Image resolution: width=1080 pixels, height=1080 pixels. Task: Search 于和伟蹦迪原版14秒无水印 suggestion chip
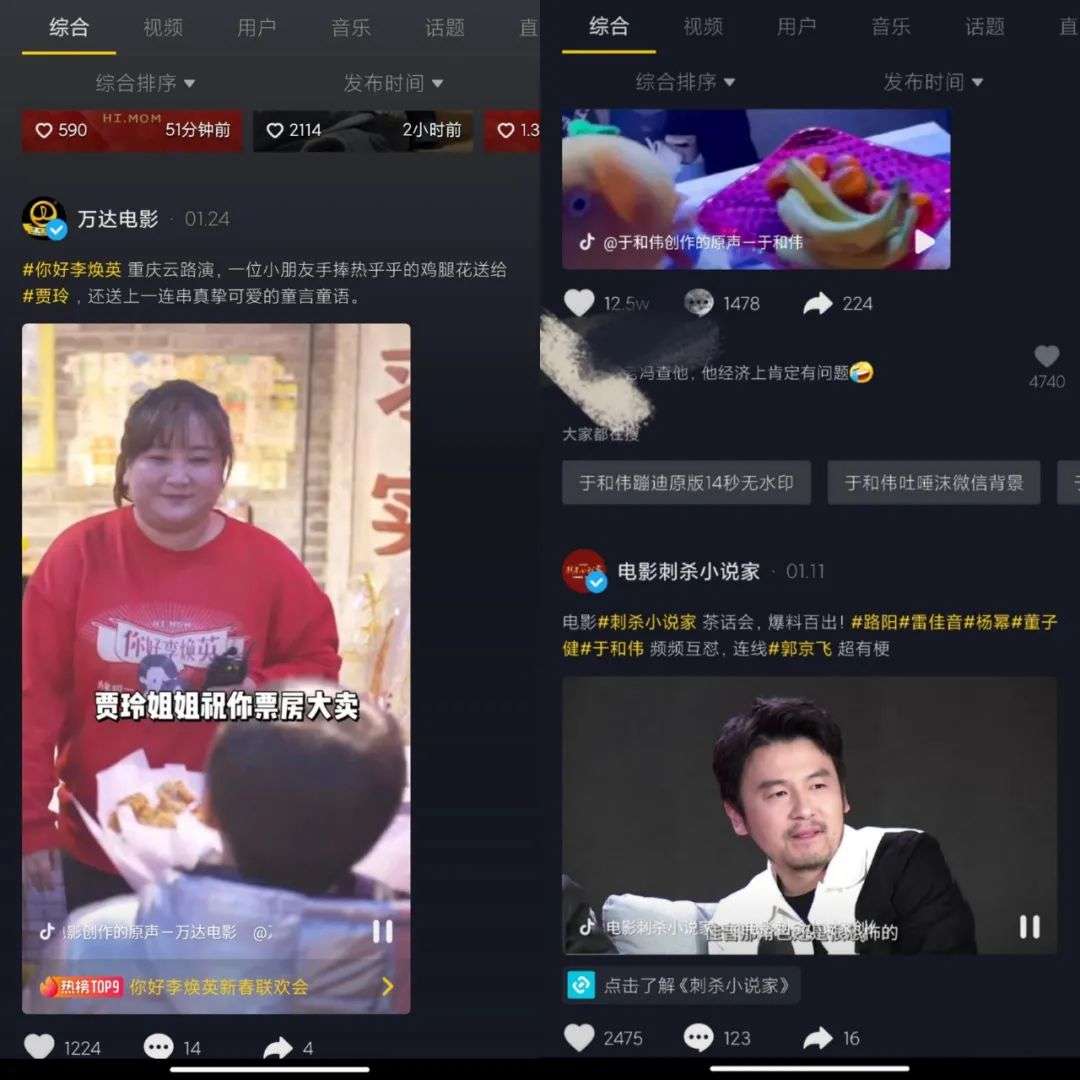click(x=686, y=483)
